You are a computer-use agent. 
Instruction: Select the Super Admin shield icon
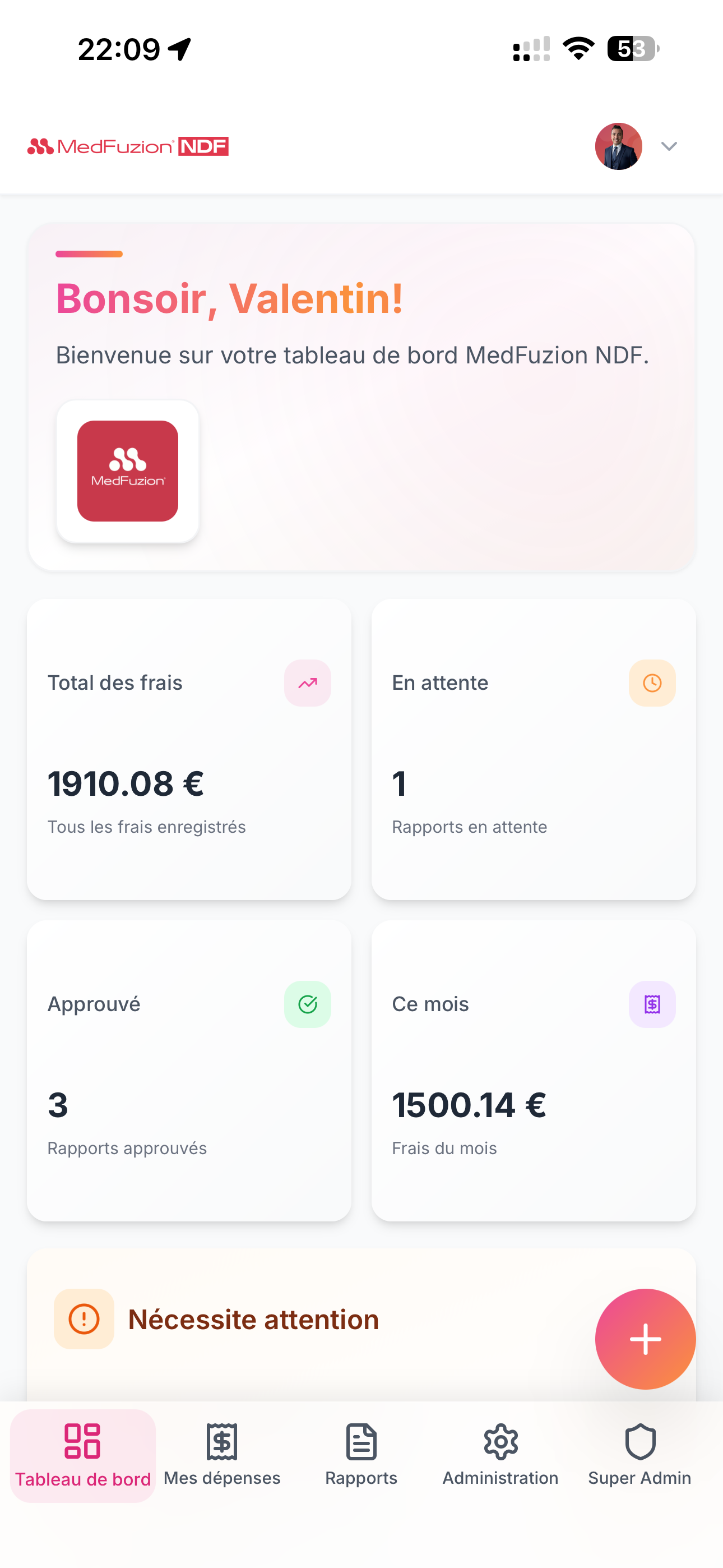pos(639,1442)
